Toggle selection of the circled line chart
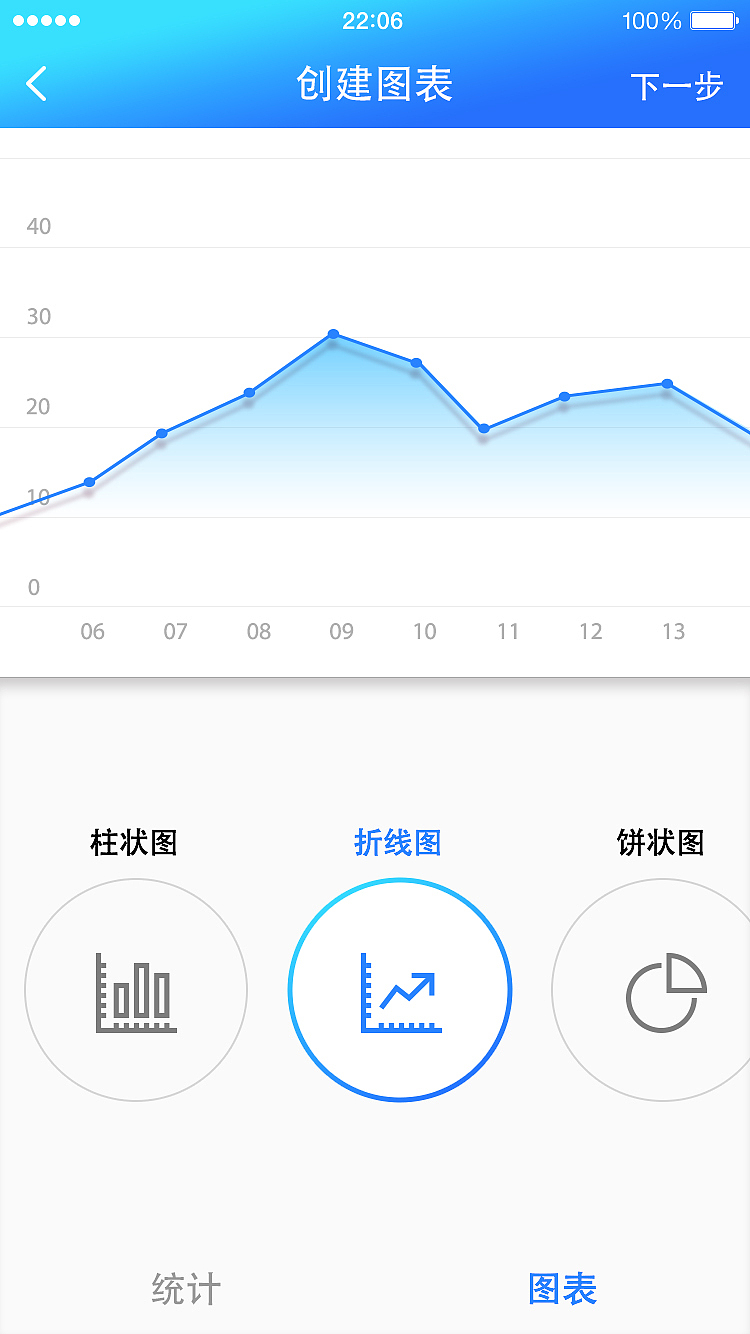The width and height of the screenshot is (750, 1334). pyautogui.click(x=400, y=990)
